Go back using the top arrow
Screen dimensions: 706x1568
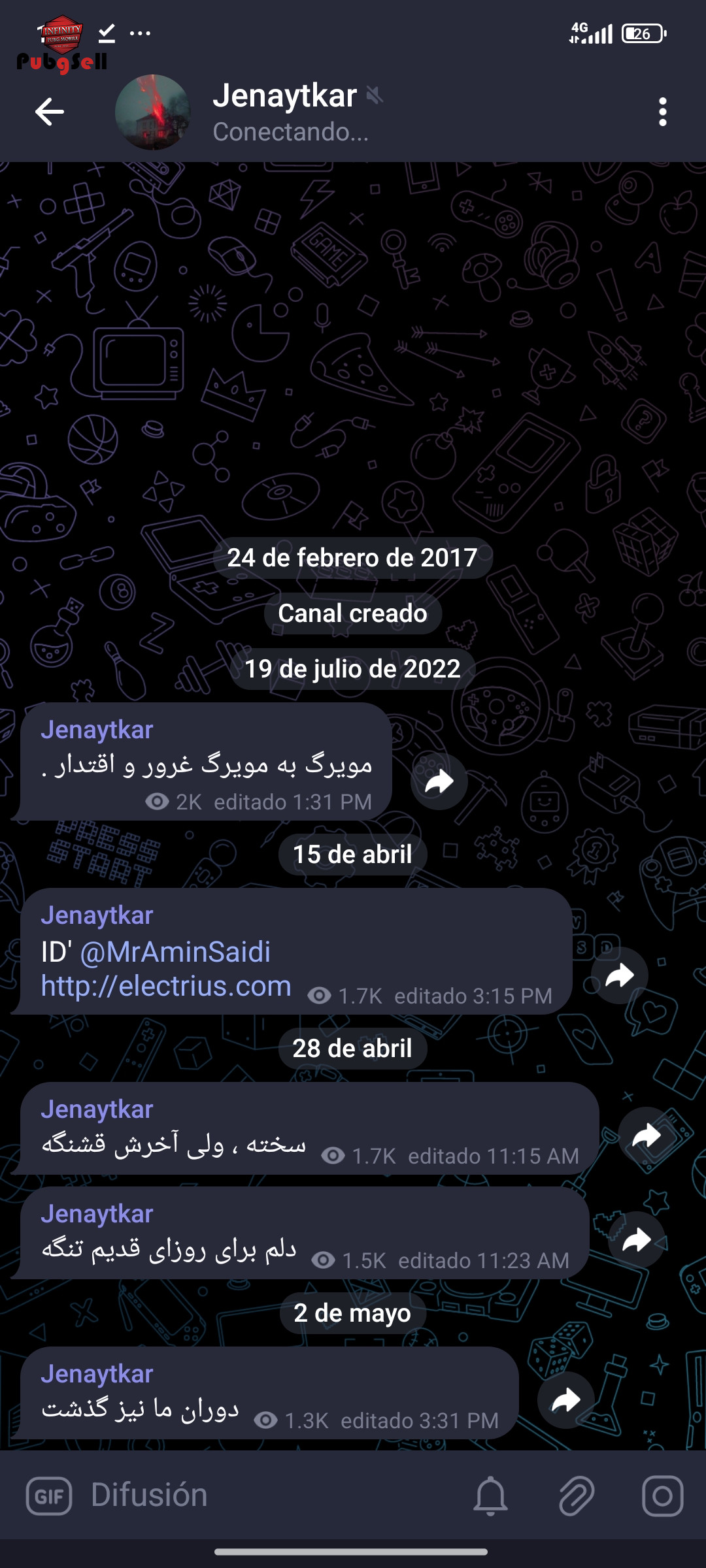click(x=50, y=112)
